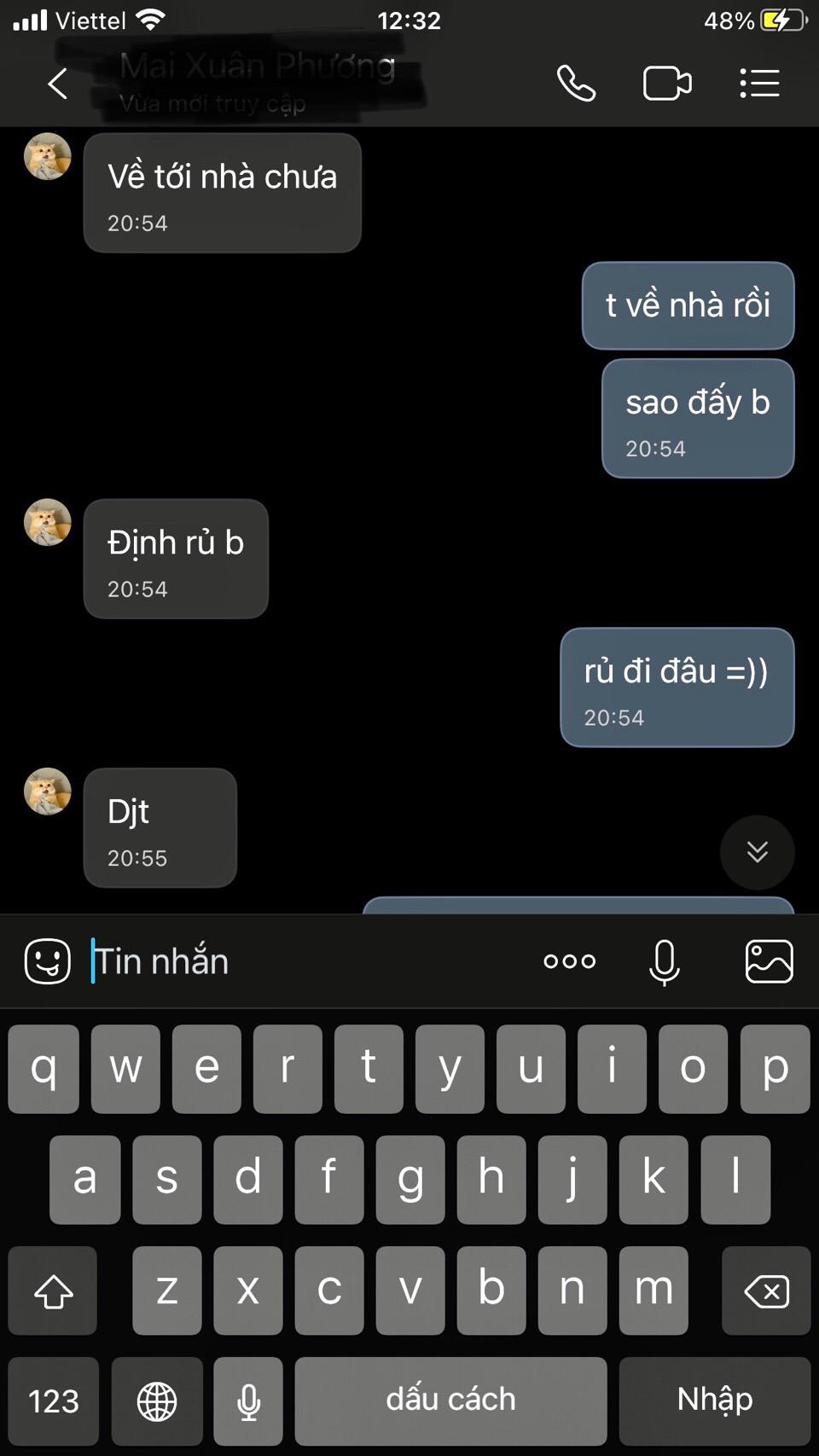Open the conversation options menu
This screenshot has width=819, height=1456.
759,84
